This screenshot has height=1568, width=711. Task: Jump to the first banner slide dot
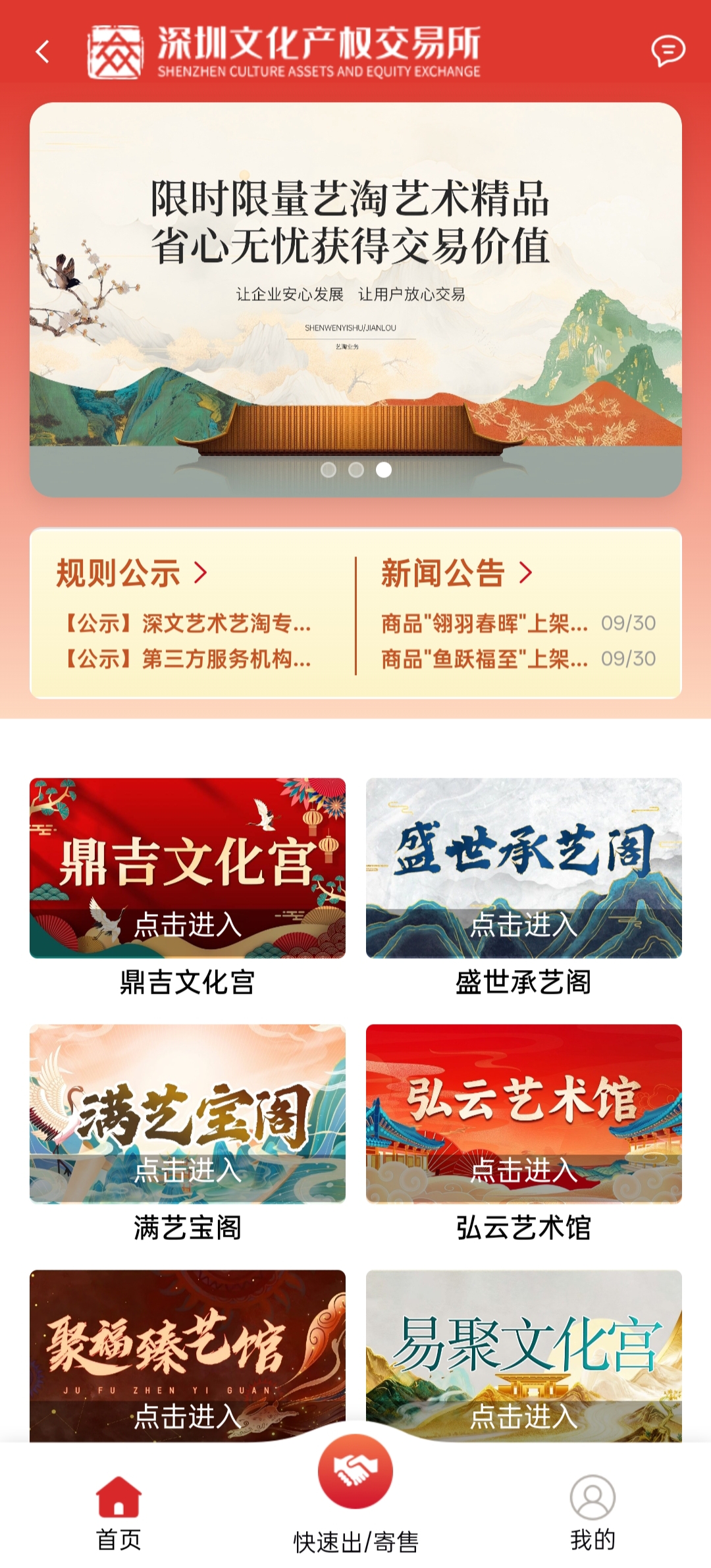pyautogui.click(x=329, y=470)
